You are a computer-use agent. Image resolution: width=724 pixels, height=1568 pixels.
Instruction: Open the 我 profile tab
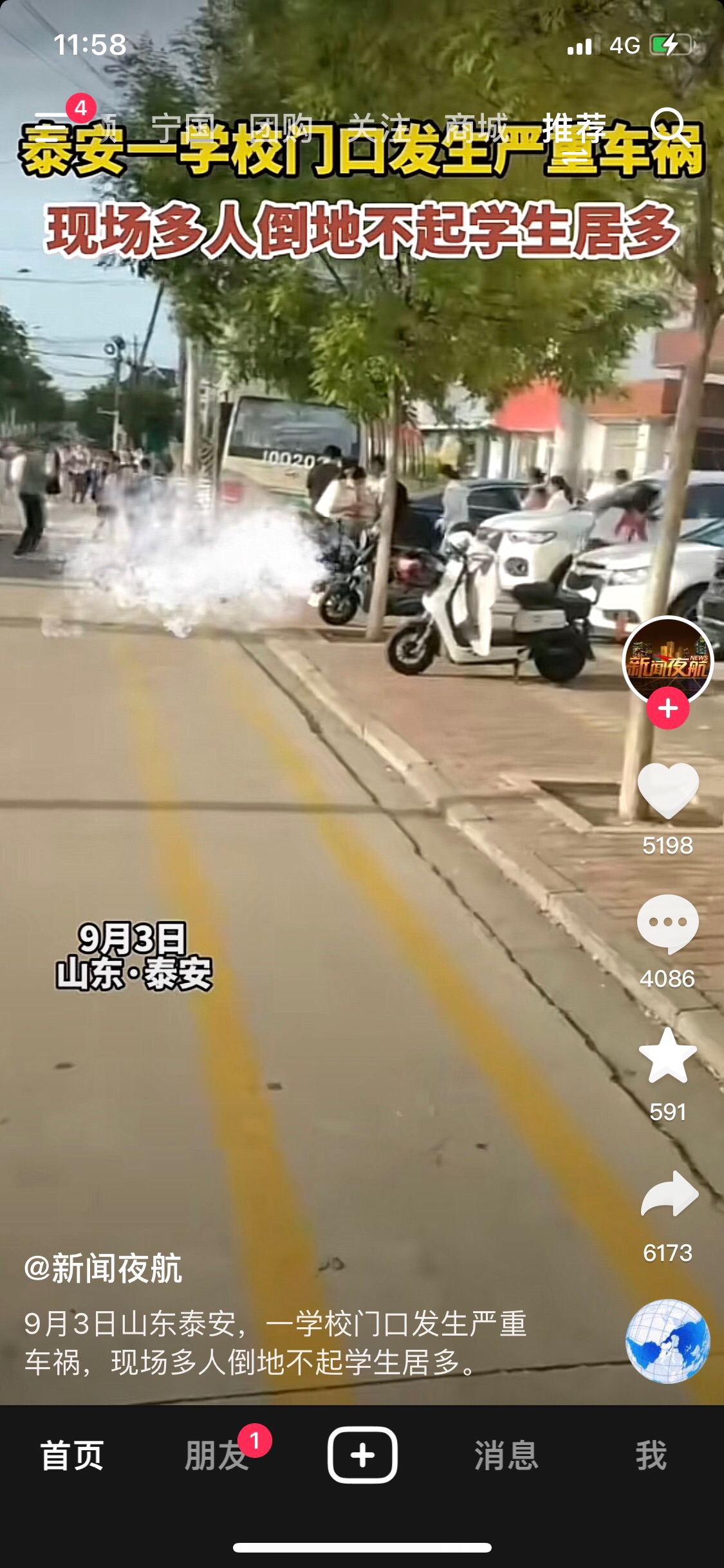pos(651,1456)
